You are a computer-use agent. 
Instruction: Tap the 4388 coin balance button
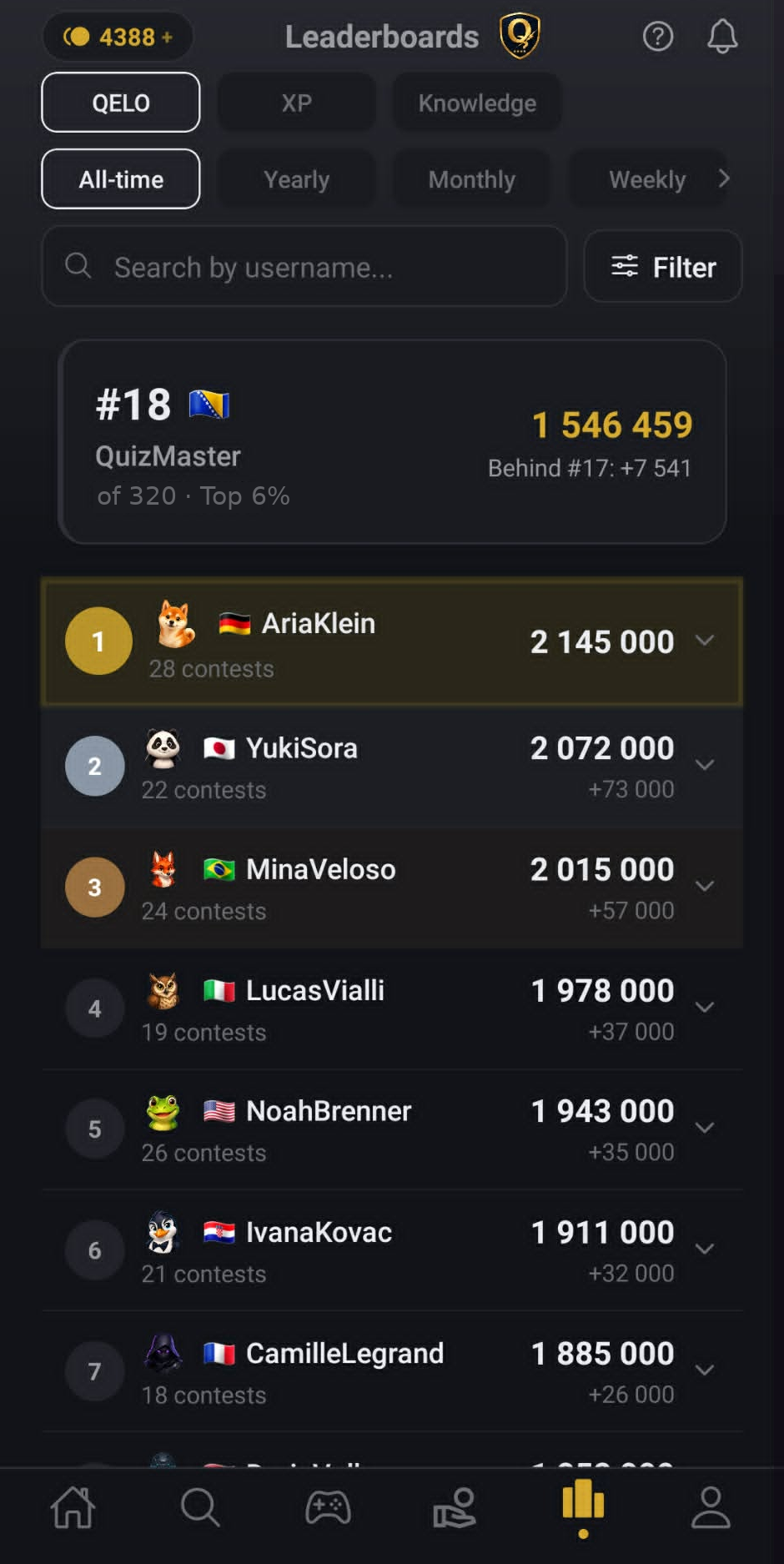[x=118, y=37]
